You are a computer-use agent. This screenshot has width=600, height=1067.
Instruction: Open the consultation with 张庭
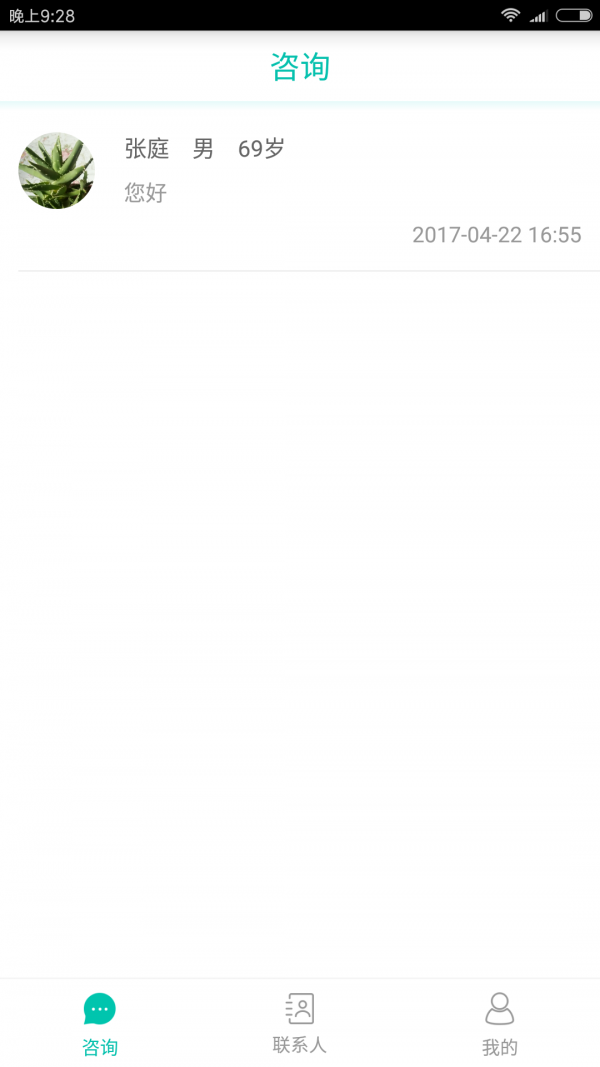click(x=300, y=190)
